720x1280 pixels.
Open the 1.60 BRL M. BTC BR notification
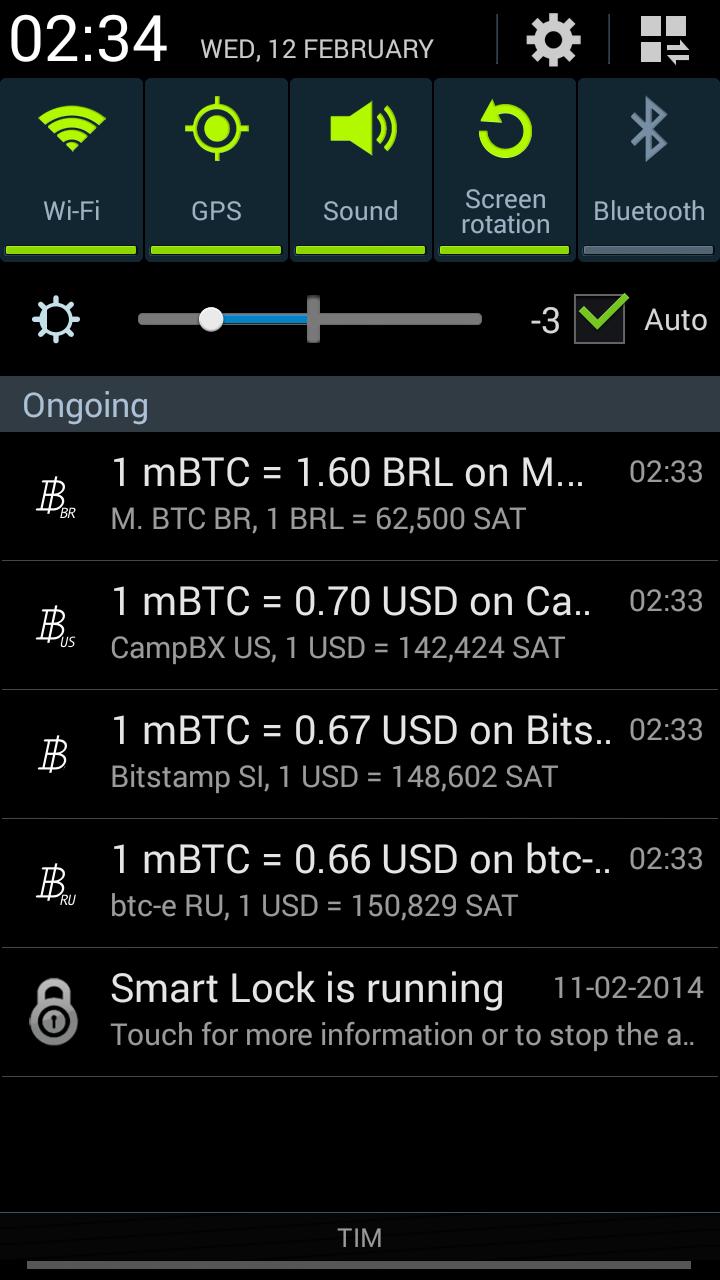pos(360,496)
